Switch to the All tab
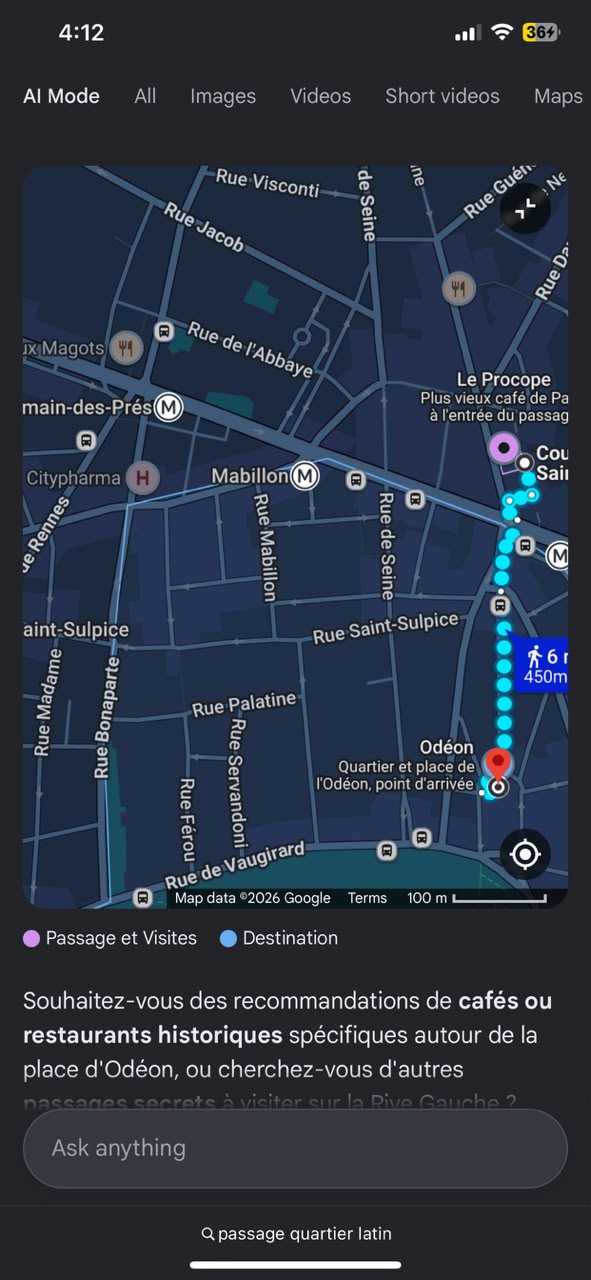The width and height of the screenshot is (591, 1280). 145,96
